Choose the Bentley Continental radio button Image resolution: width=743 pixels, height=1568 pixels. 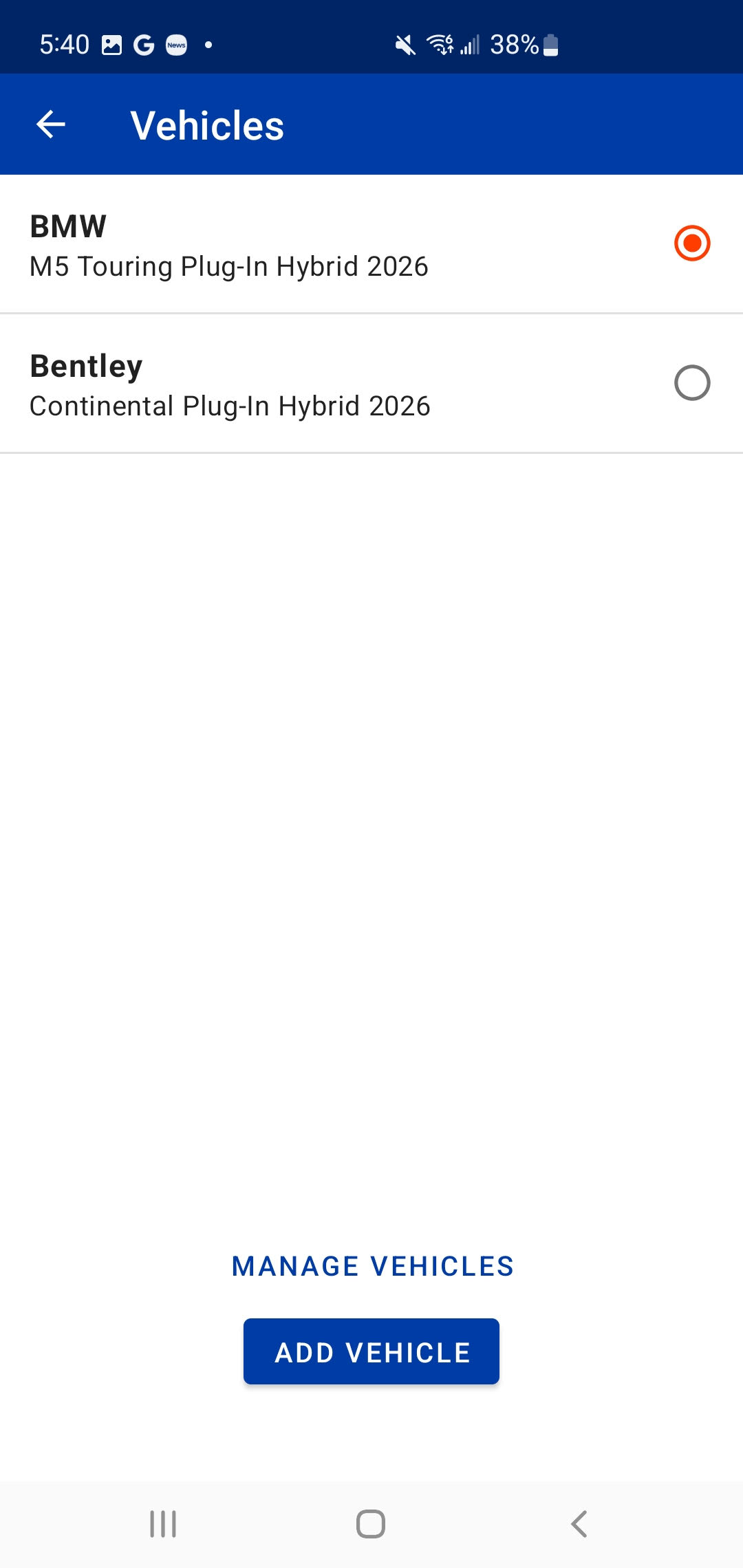click(691, 383)
